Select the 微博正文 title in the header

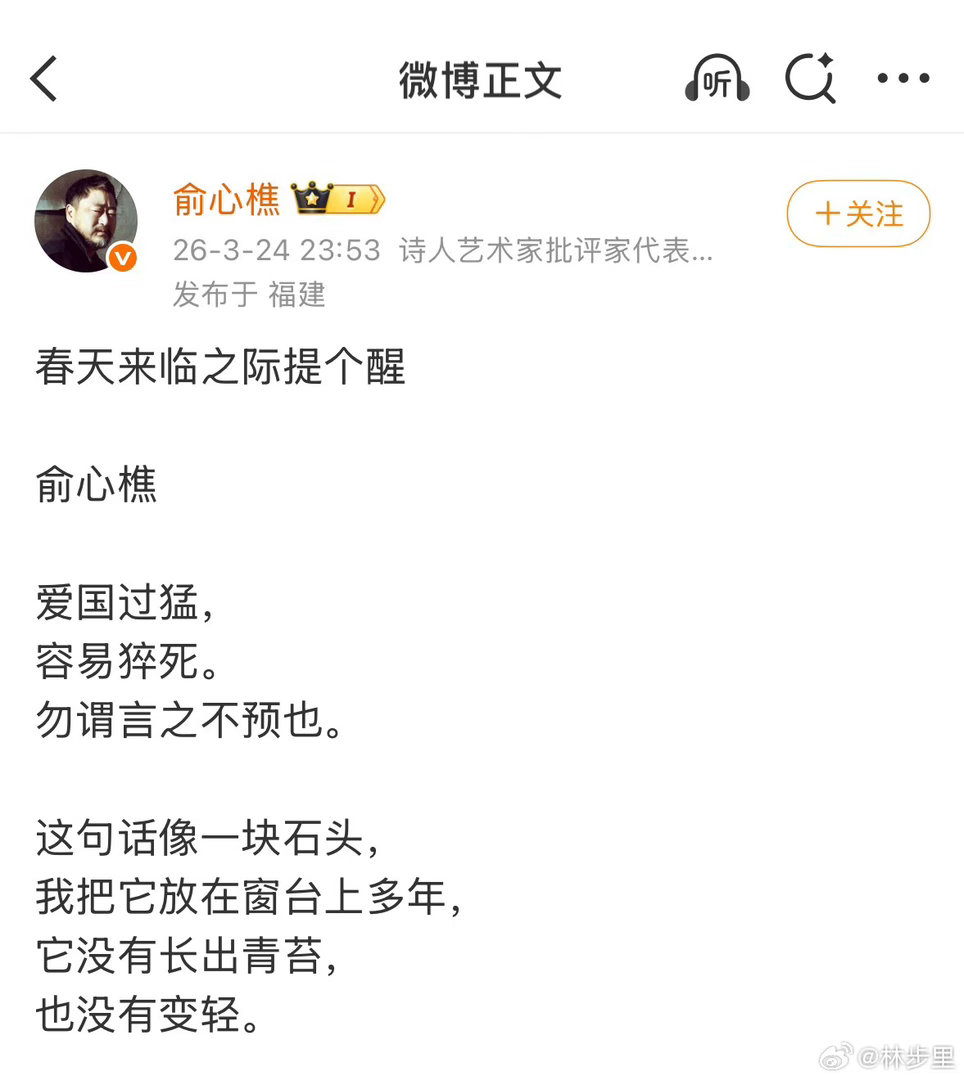[x=482, y=78]
